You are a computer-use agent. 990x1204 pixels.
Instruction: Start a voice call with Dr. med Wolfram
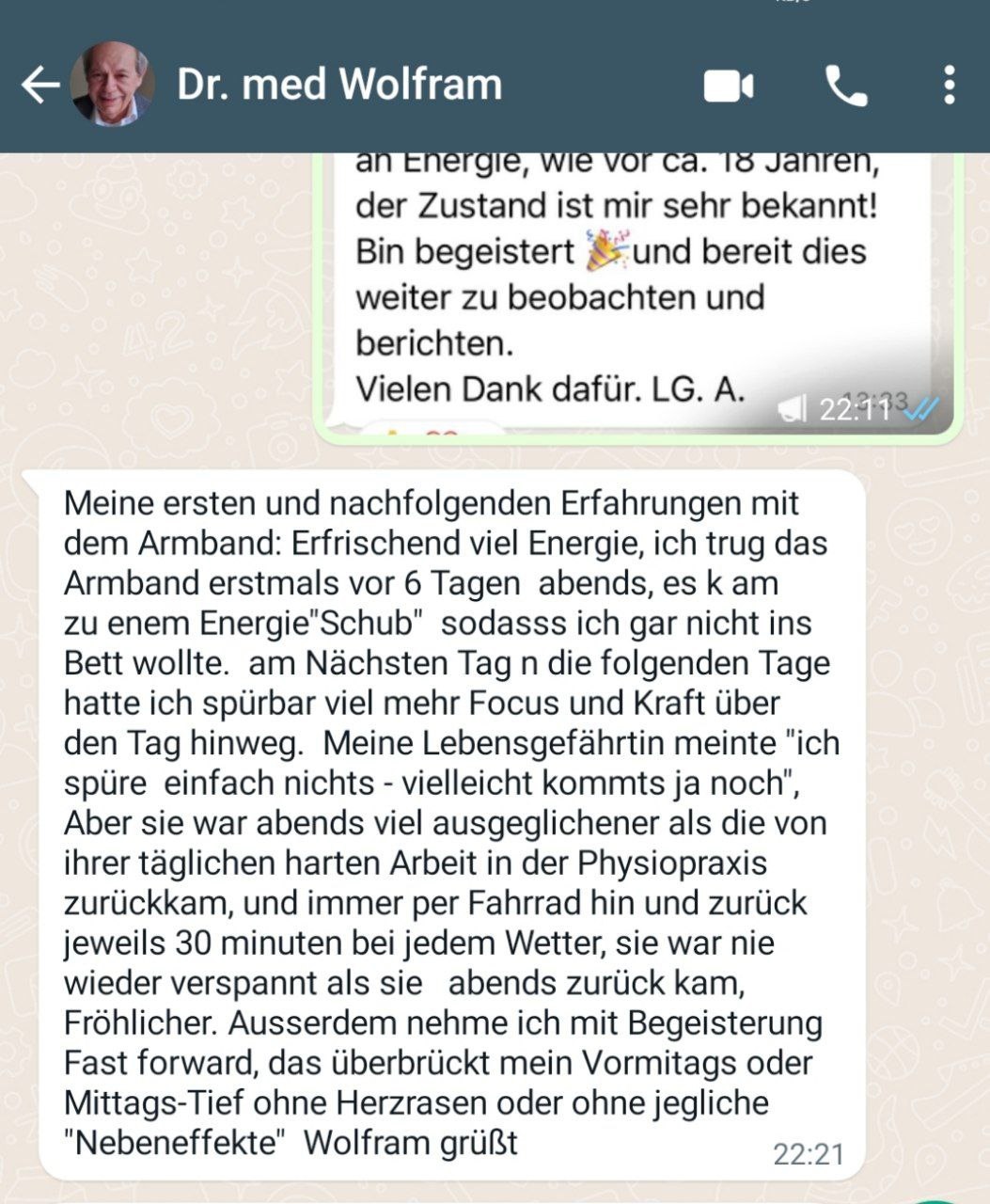[845, 87]
